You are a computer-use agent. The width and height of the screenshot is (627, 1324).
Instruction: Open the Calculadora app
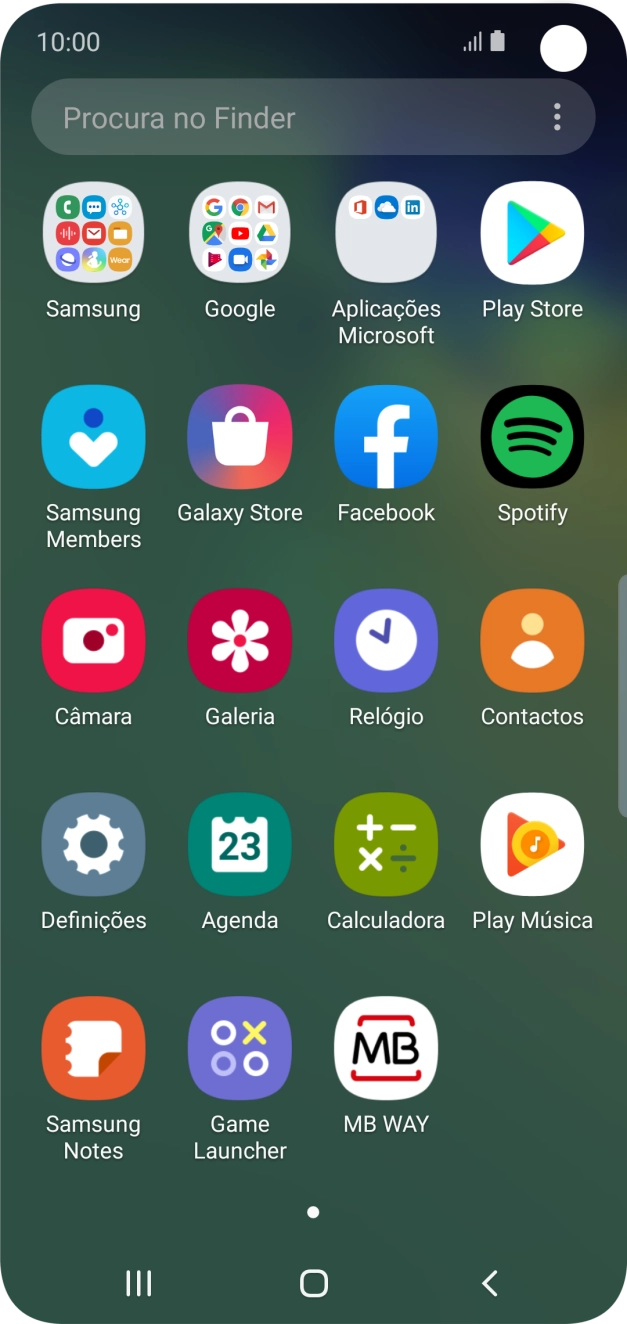click(x=386, y=845)
